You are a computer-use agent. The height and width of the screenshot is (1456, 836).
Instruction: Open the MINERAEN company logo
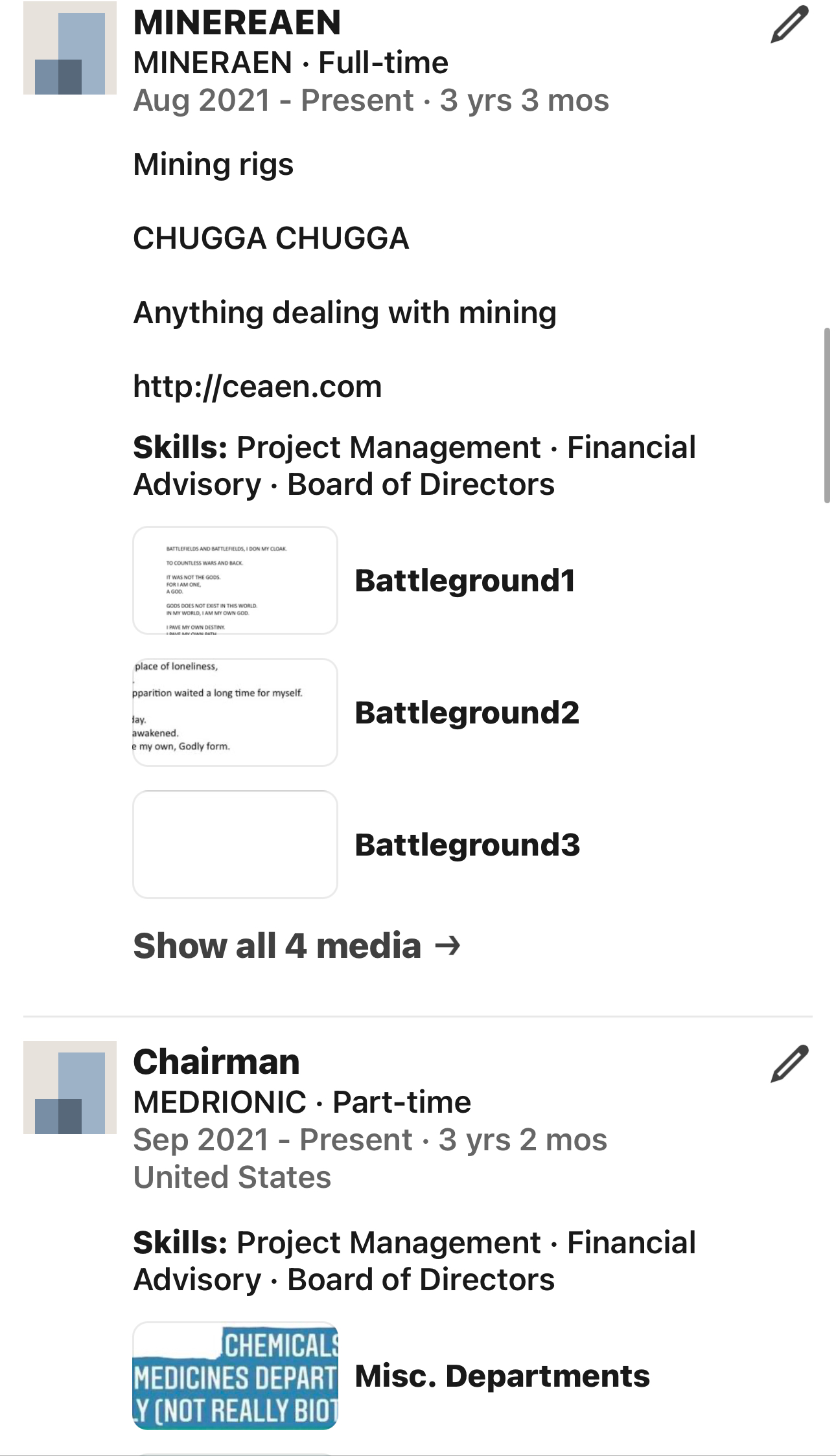click(70, 49)
